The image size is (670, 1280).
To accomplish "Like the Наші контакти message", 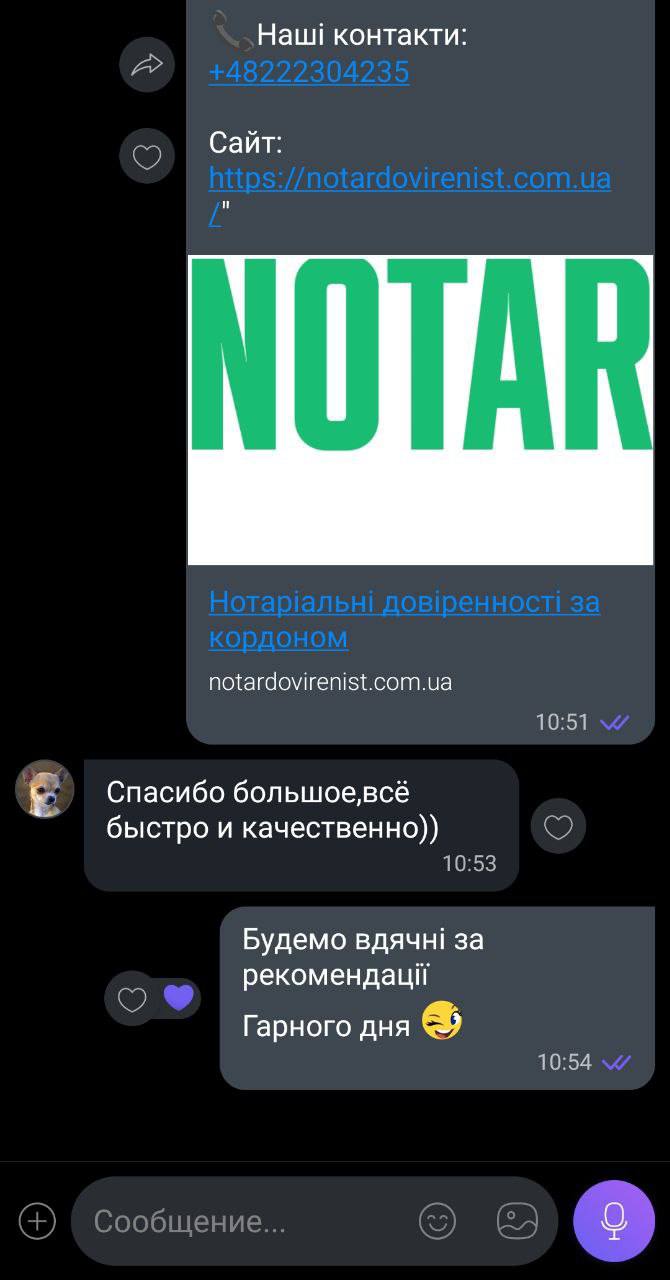I will tap(147, 157).
